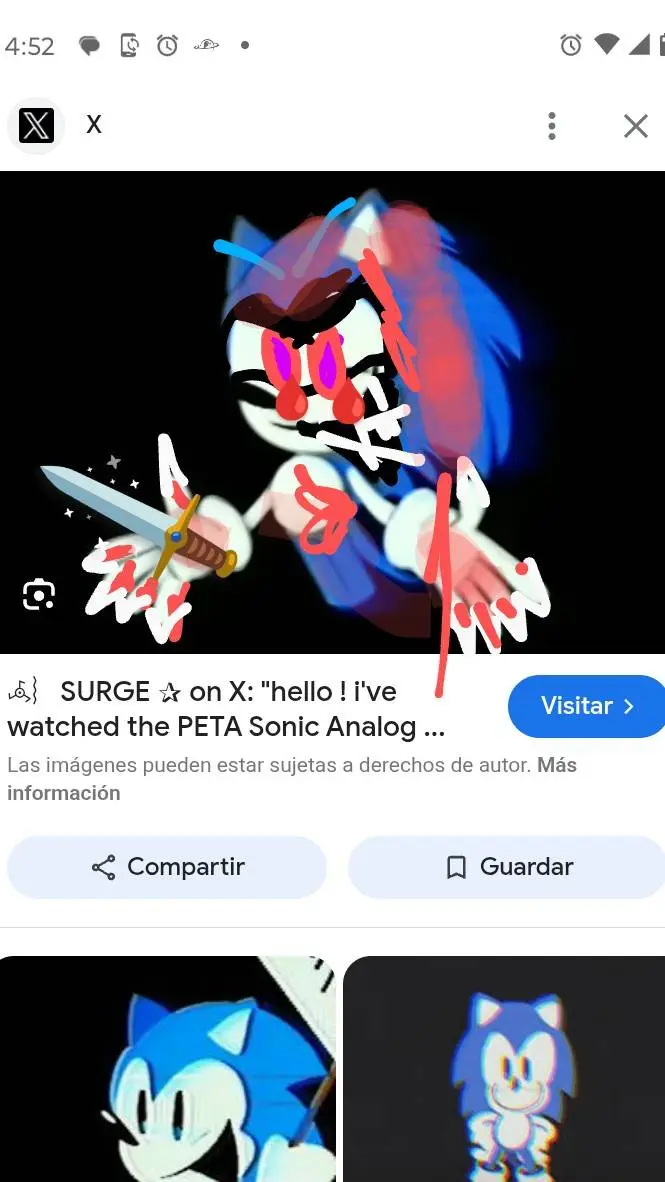Close the image viewer

click(636, 126)
